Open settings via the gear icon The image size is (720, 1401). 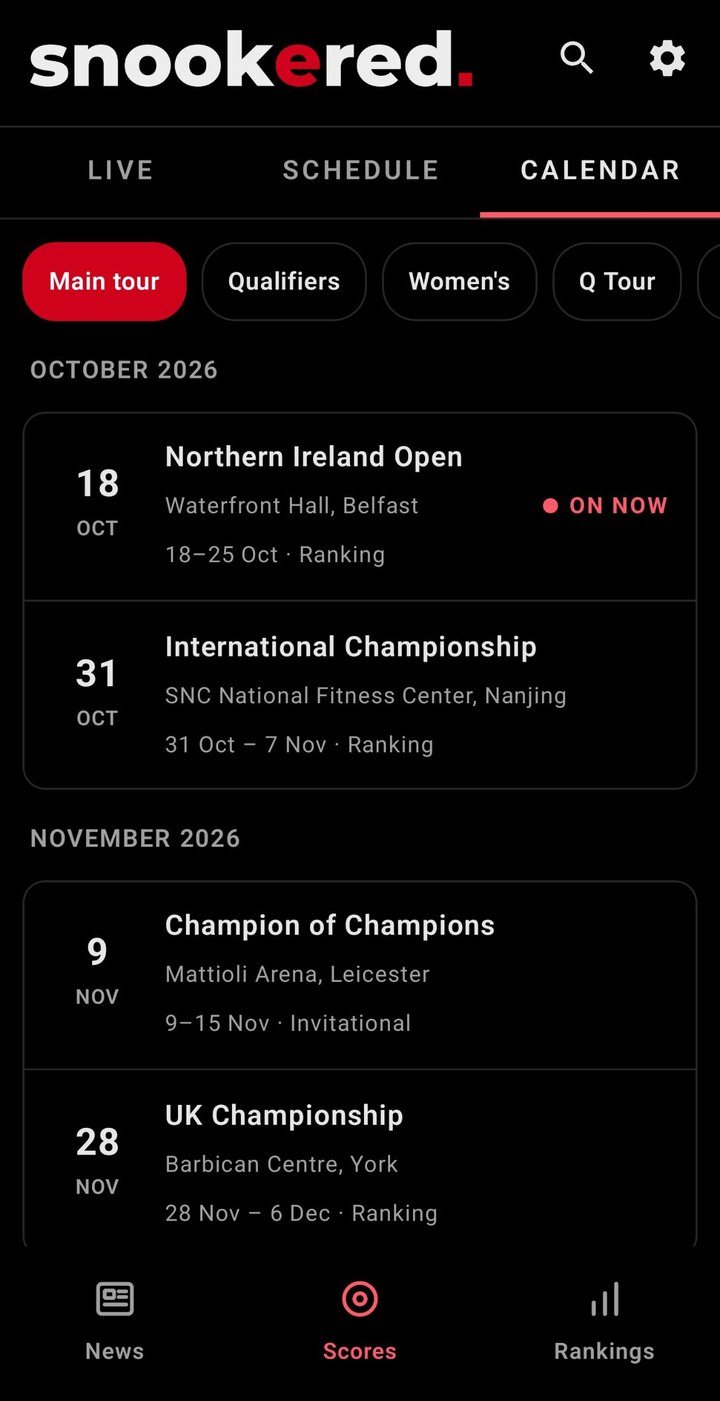pyautogui.click(x=667, y=58)
